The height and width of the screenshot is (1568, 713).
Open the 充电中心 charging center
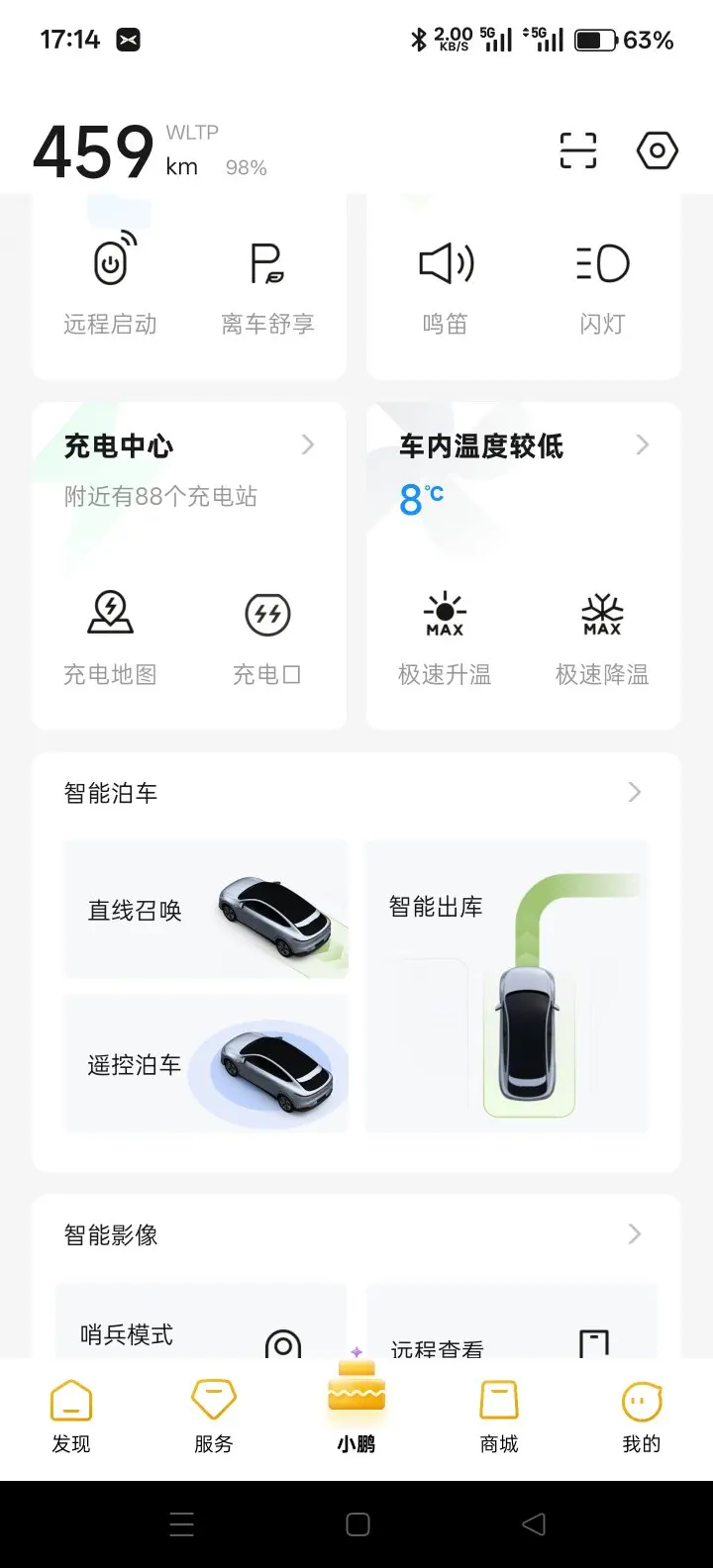click(188, 447)
